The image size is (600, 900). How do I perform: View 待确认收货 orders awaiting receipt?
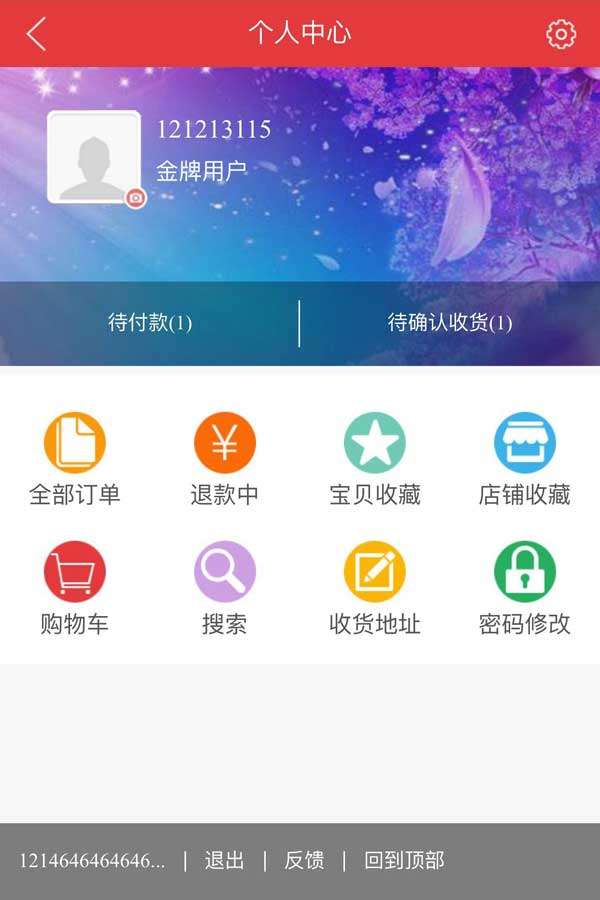[x=450, y=323]
